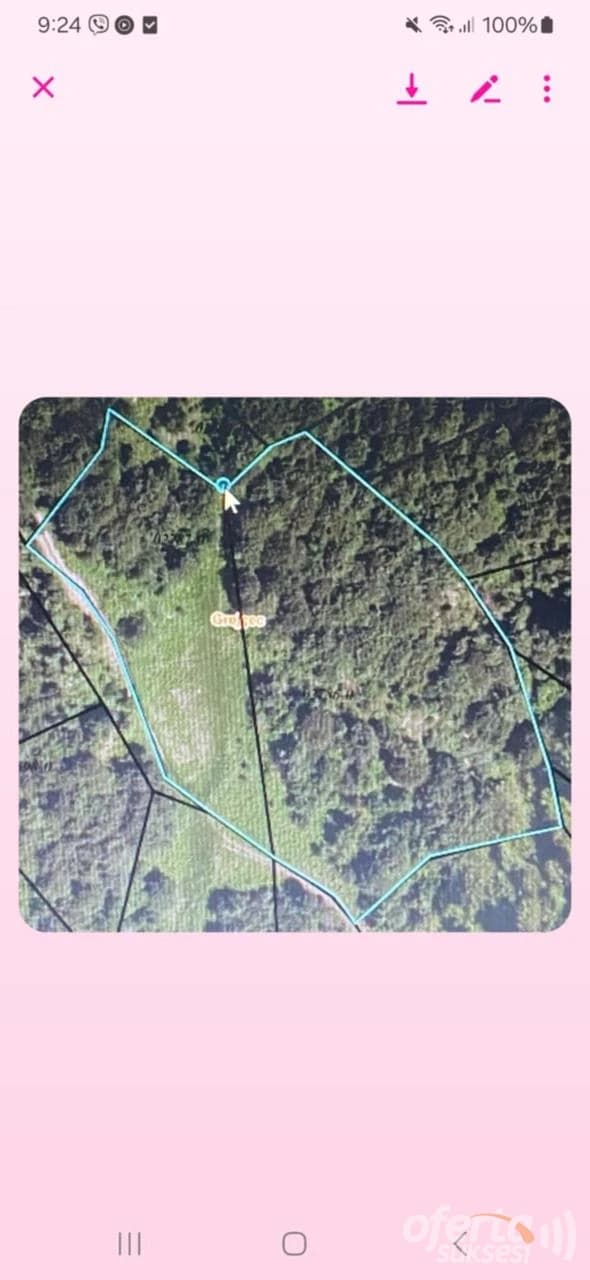This screenshot has height=1280, width=590.
Task: Open the edit pencil tool
Action: [484, 89]
